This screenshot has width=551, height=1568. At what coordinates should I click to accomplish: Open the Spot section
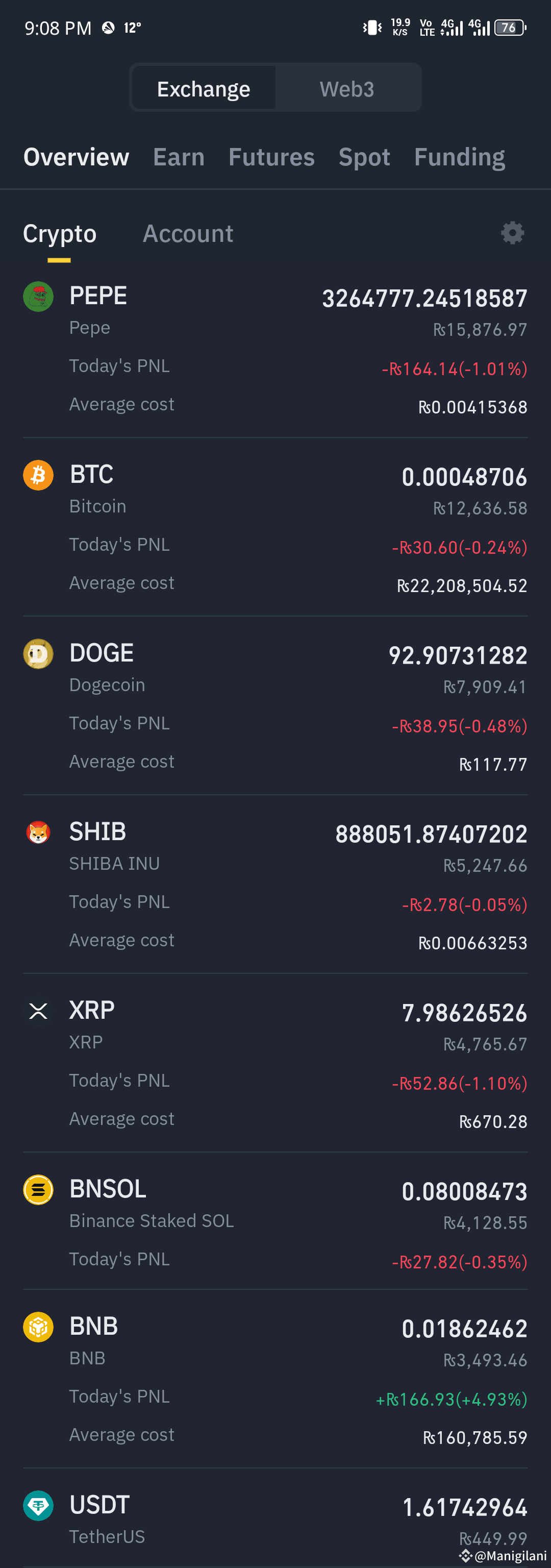[x=364, y=156]
